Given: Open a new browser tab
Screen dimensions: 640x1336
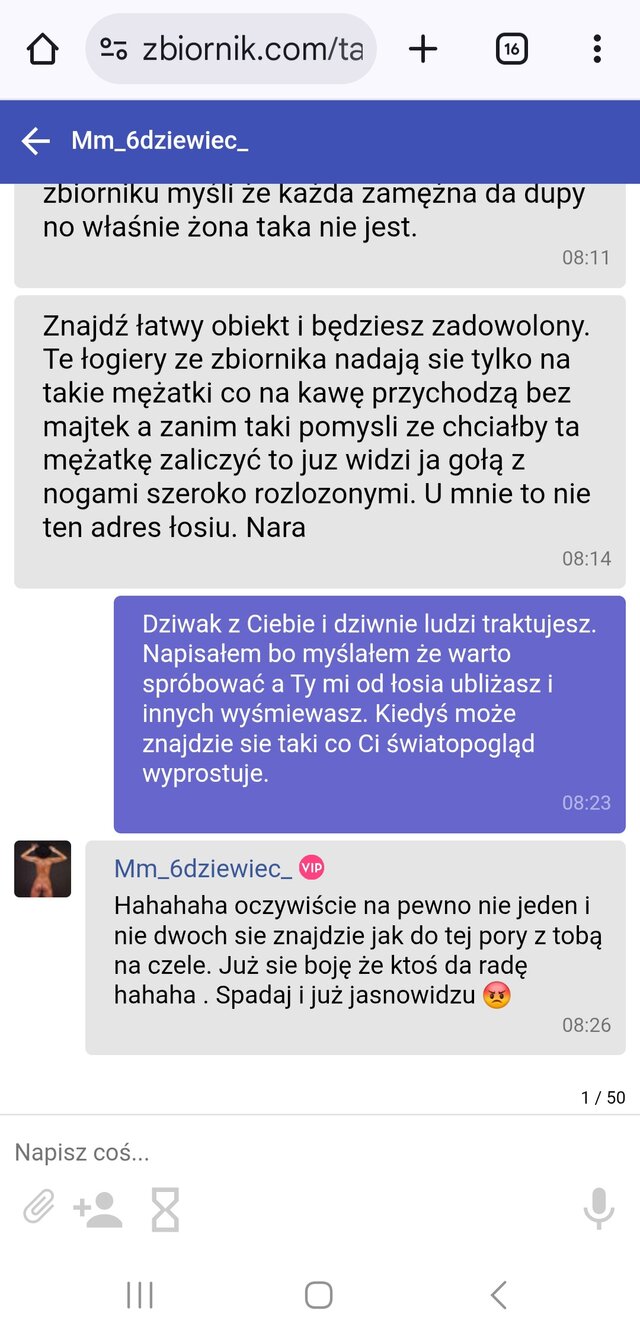Looking at the screenshot, I should point(423,49).
